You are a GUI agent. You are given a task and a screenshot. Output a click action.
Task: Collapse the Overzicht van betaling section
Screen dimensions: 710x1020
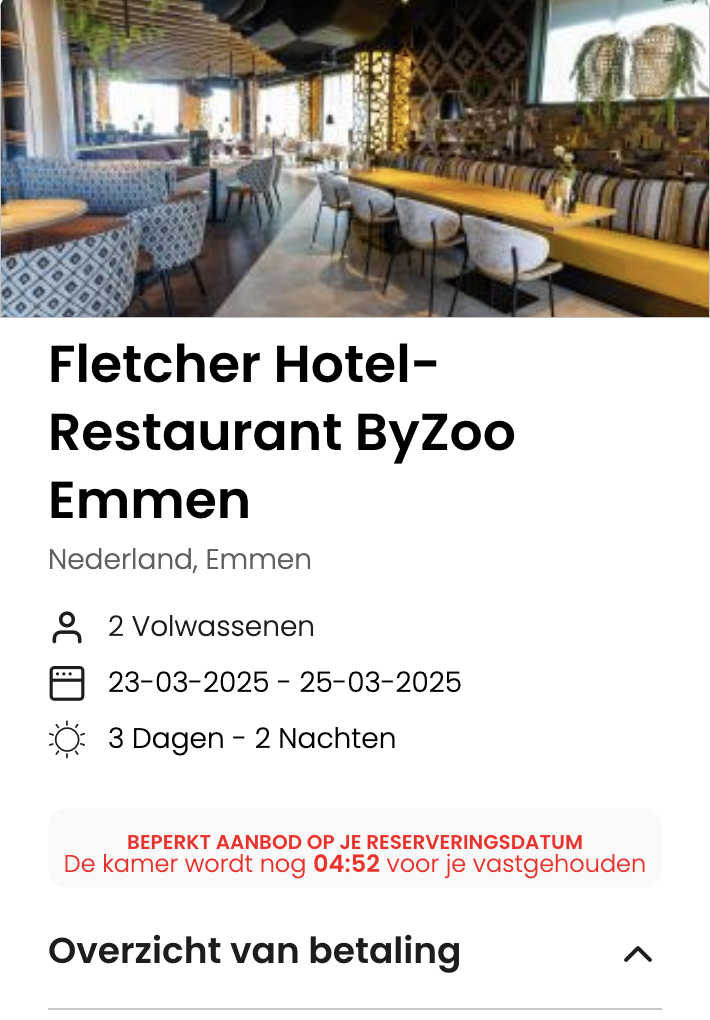[637, 953]
